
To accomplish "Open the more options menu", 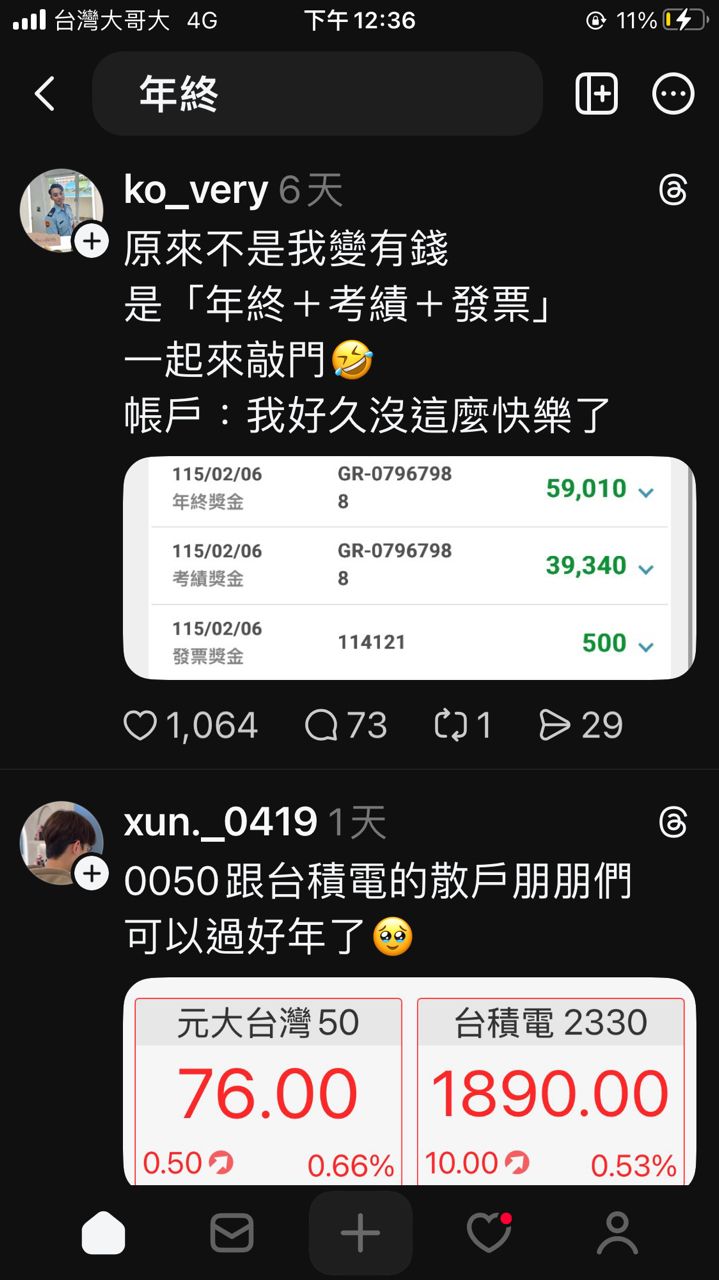I will click(673, 94).
